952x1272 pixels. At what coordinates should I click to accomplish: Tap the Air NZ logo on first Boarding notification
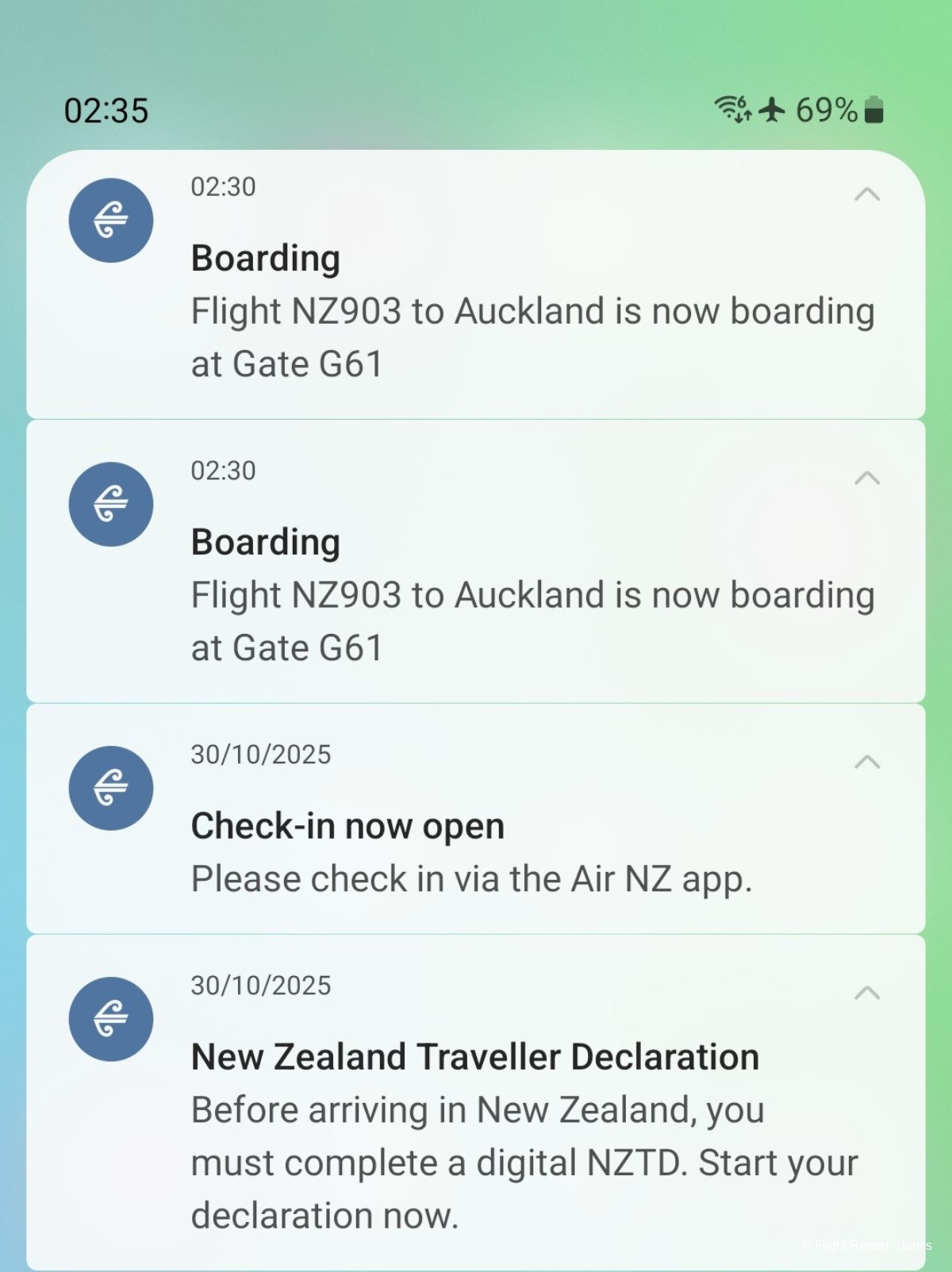110,221
